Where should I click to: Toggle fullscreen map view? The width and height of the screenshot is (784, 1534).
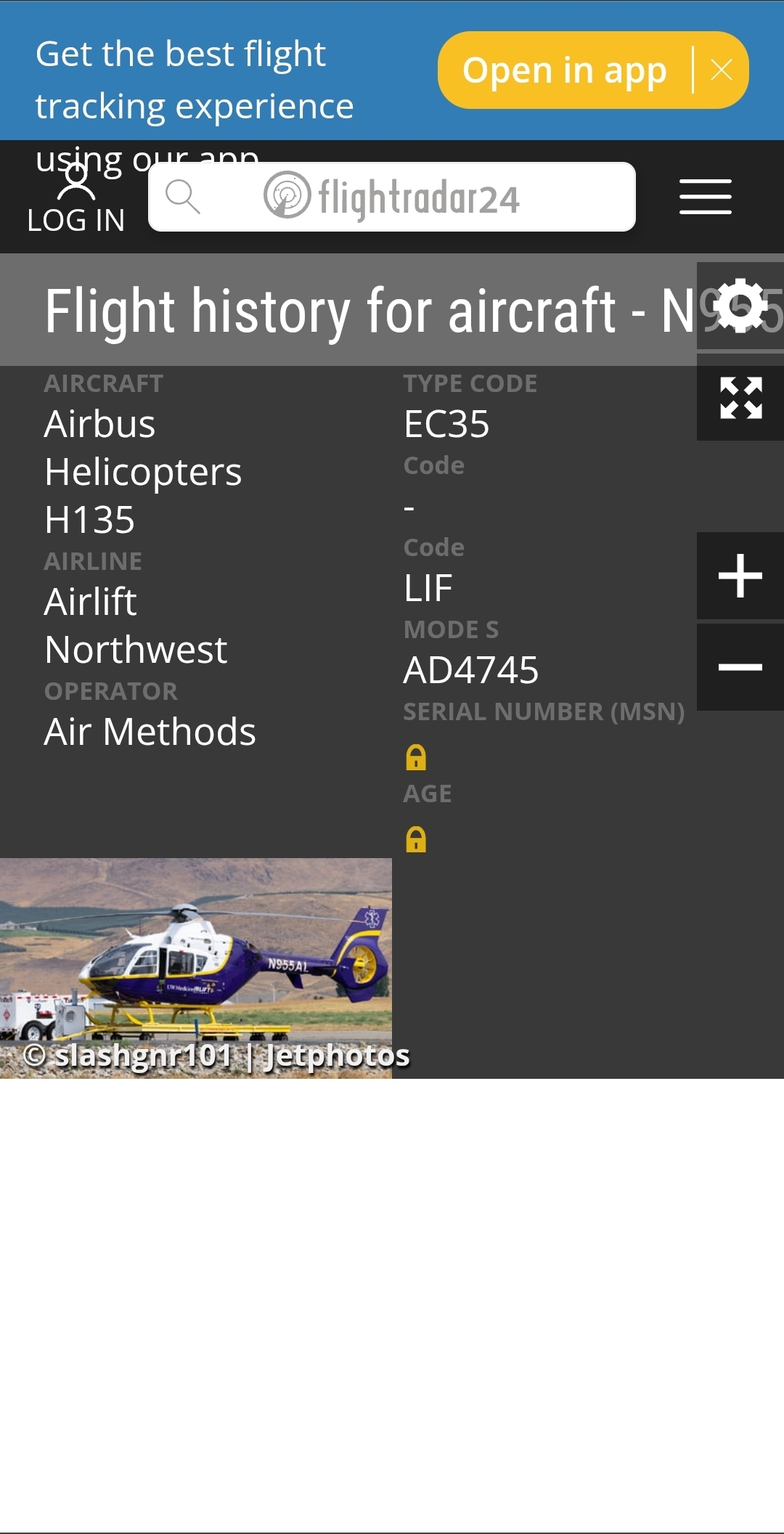740,398
